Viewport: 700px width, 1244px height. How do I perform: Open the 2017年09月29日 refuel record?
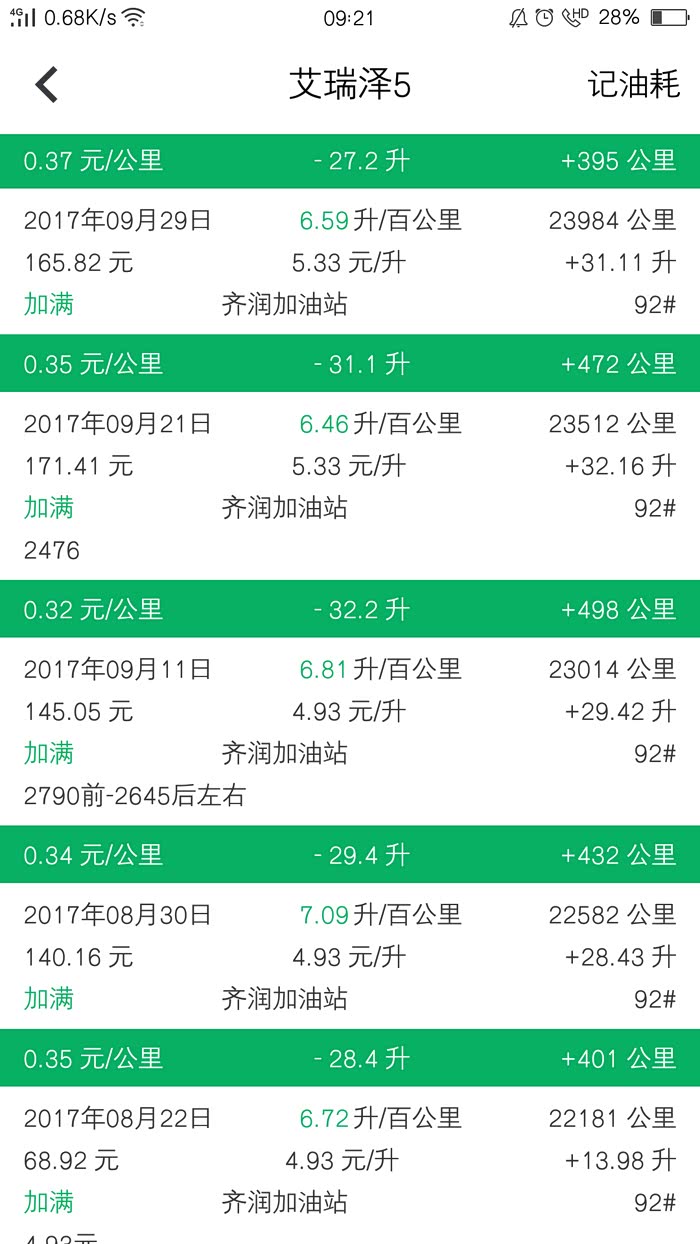pyautogui.click(x=350, y=262)
